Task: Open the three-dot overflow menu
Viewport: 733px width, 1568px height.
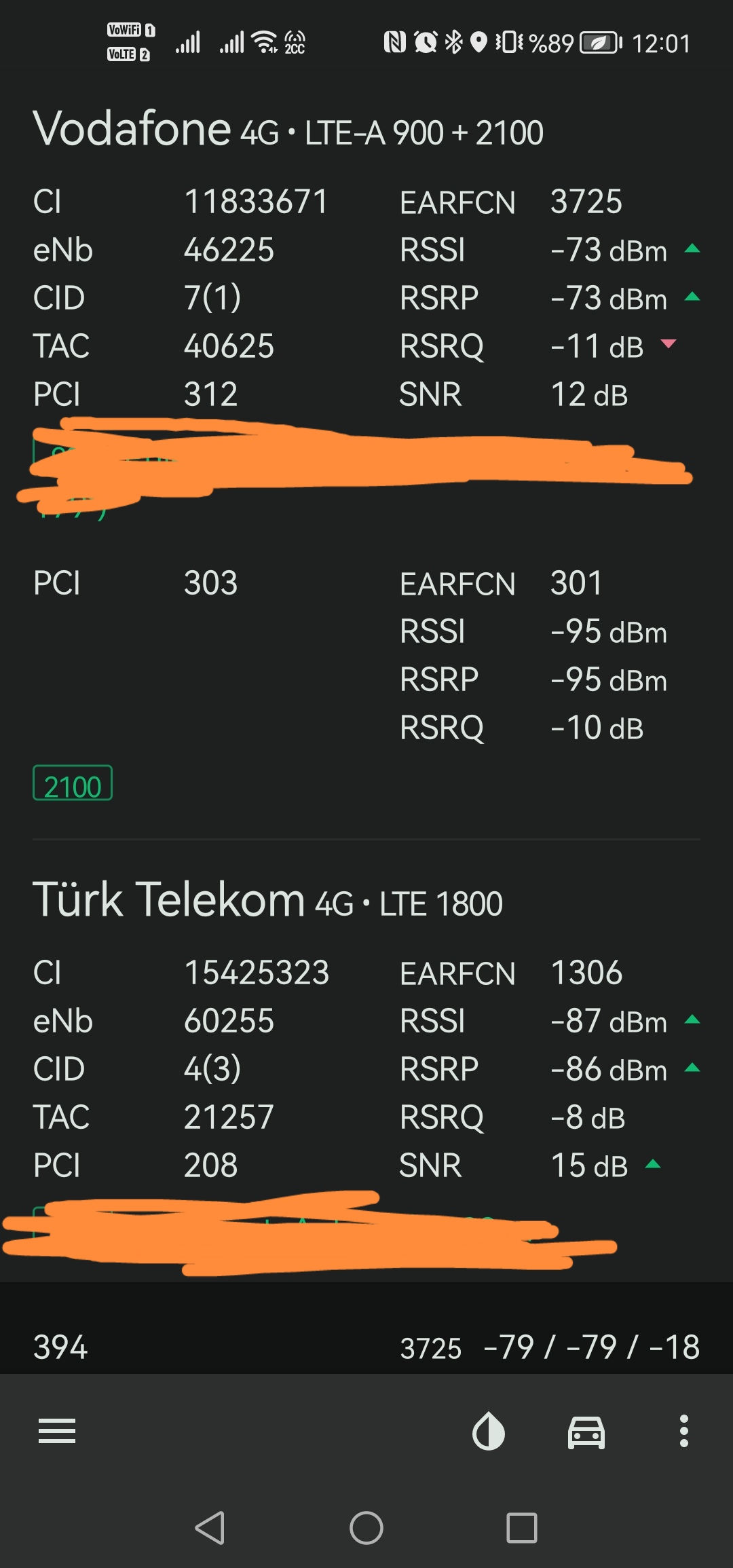Action: coord(684,1431)
